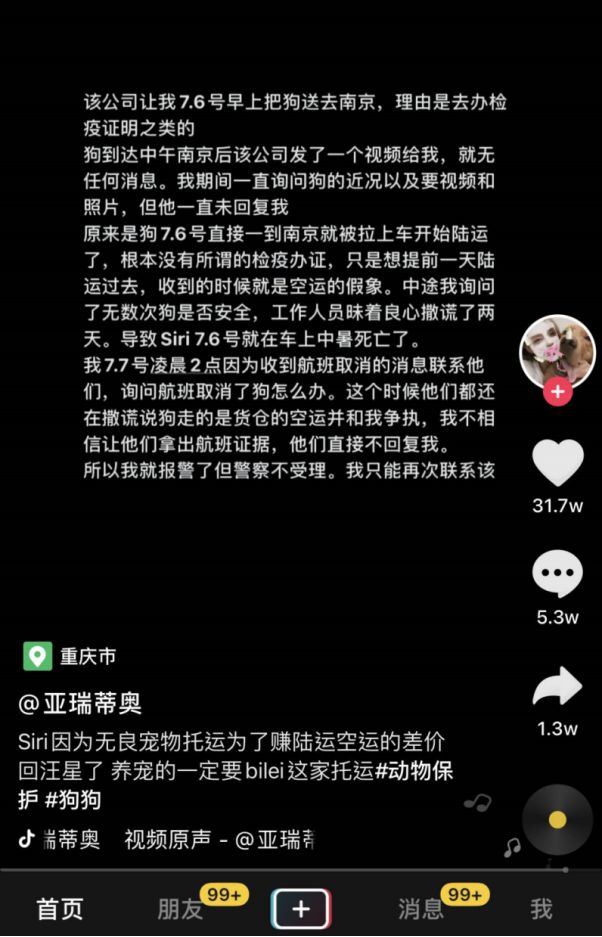602x937 pixels.
Task: Share this video via the arrow icon
Action: tap(557, 688)
